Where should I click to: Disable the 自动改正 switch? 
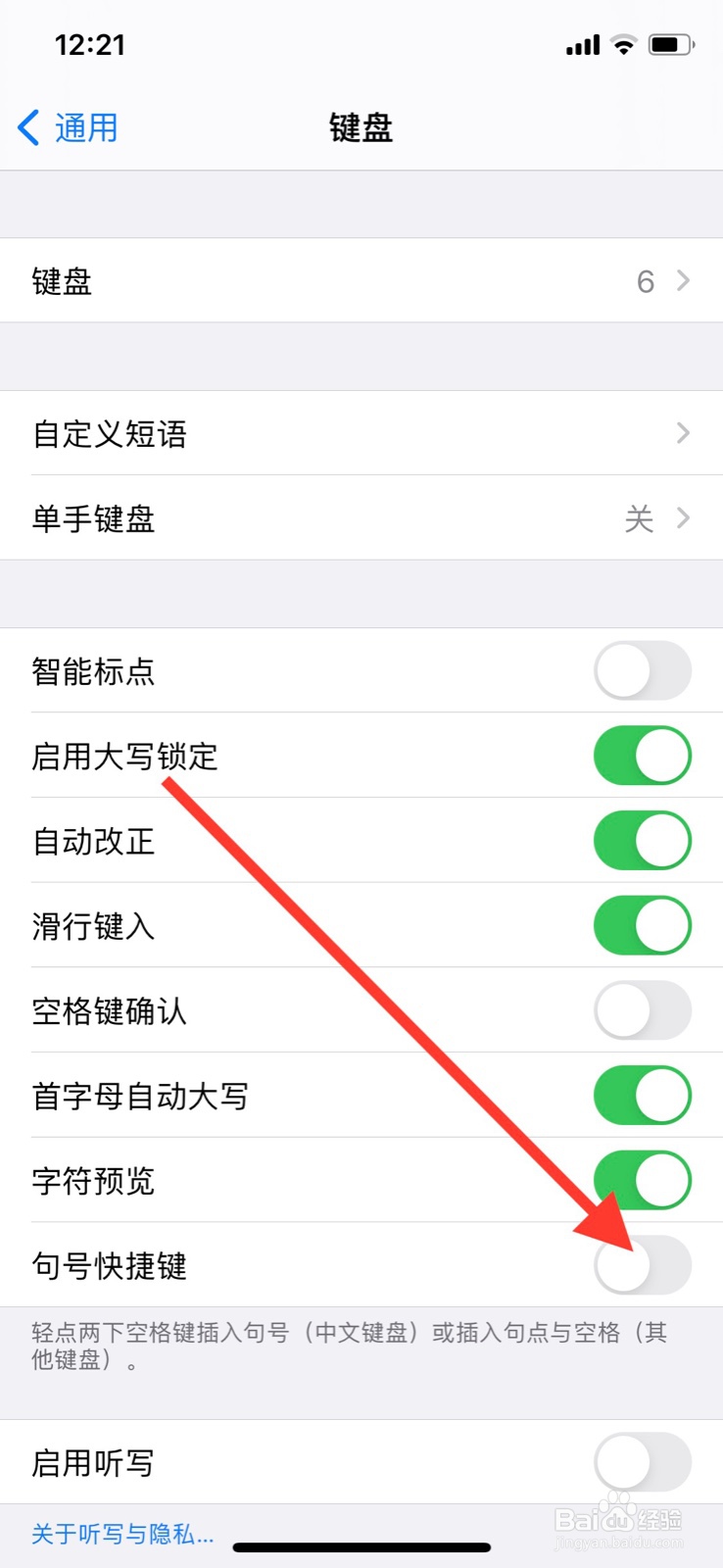[642, 840]
